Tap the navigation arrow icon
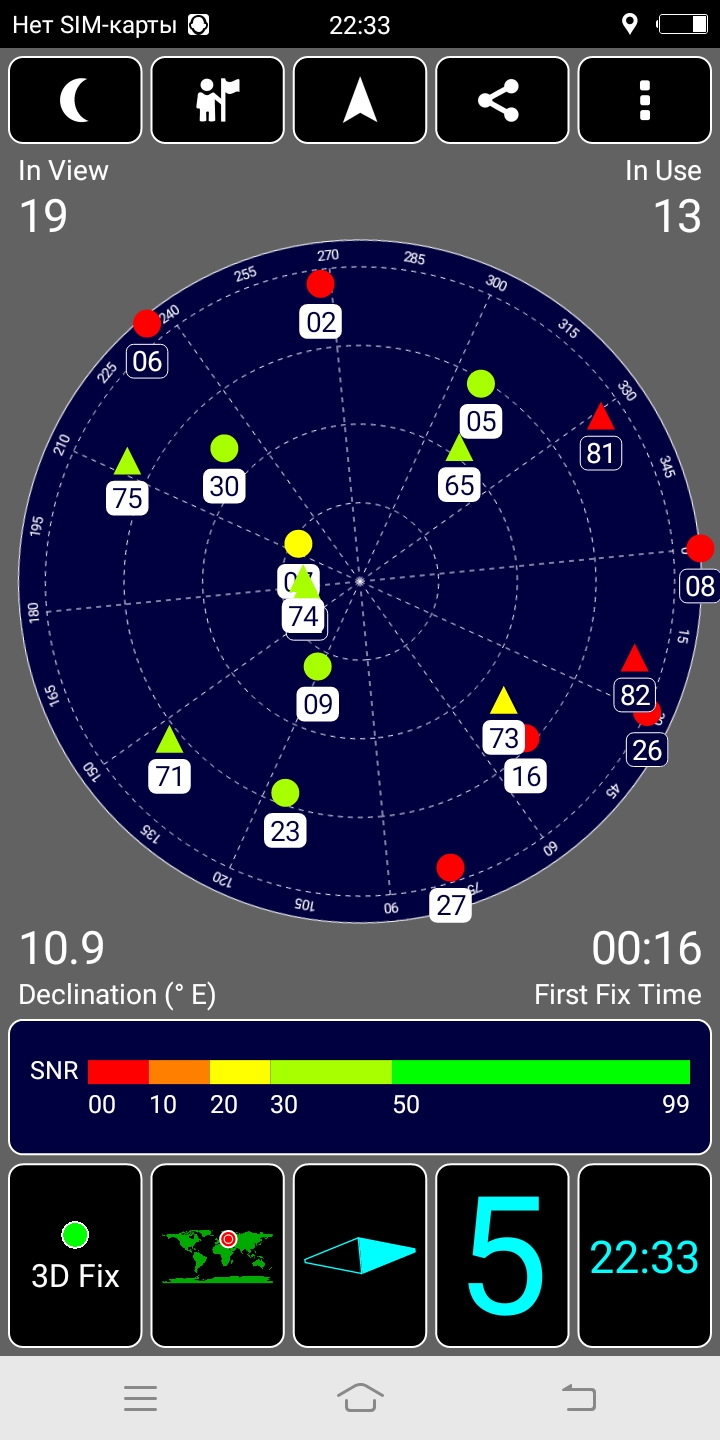Viewport: 720px width, 1440px height. [x=360, y=100]
